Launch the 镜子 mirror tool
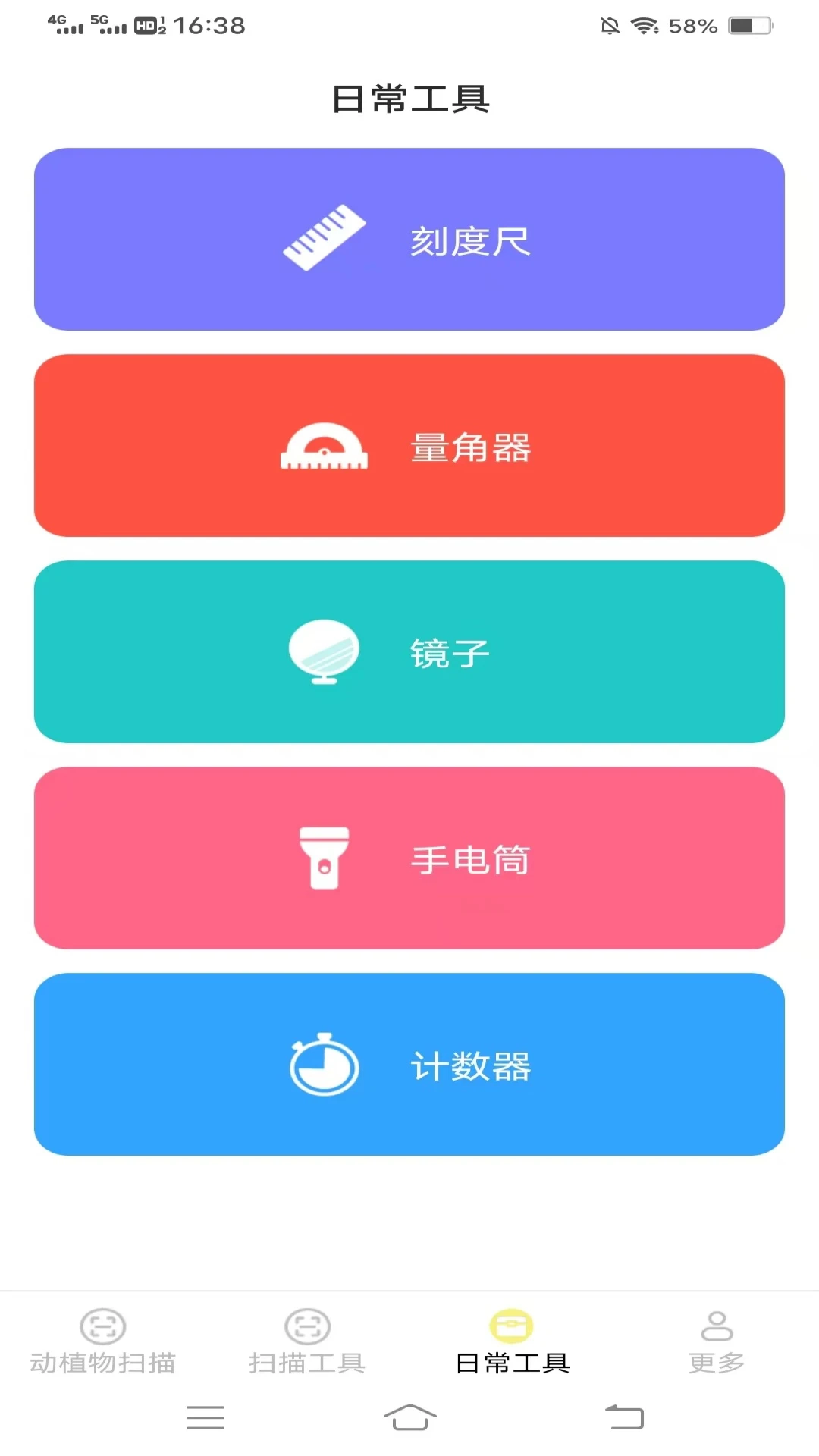Screen dimensions: 819x1456 [409, 652]
